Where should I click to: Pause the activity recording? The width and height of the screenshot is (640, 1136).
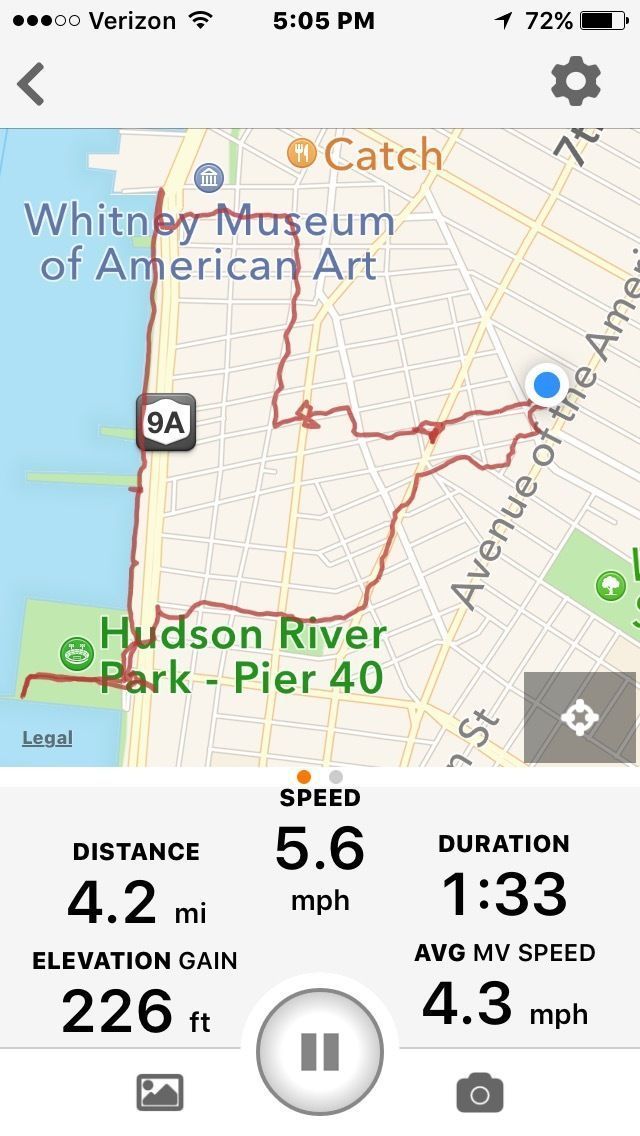[320, 1051]
